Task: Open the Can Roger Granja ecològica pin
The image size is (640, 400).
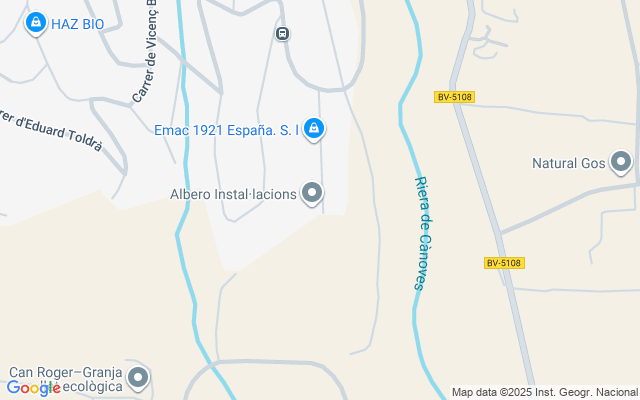Action: point(139,378)
